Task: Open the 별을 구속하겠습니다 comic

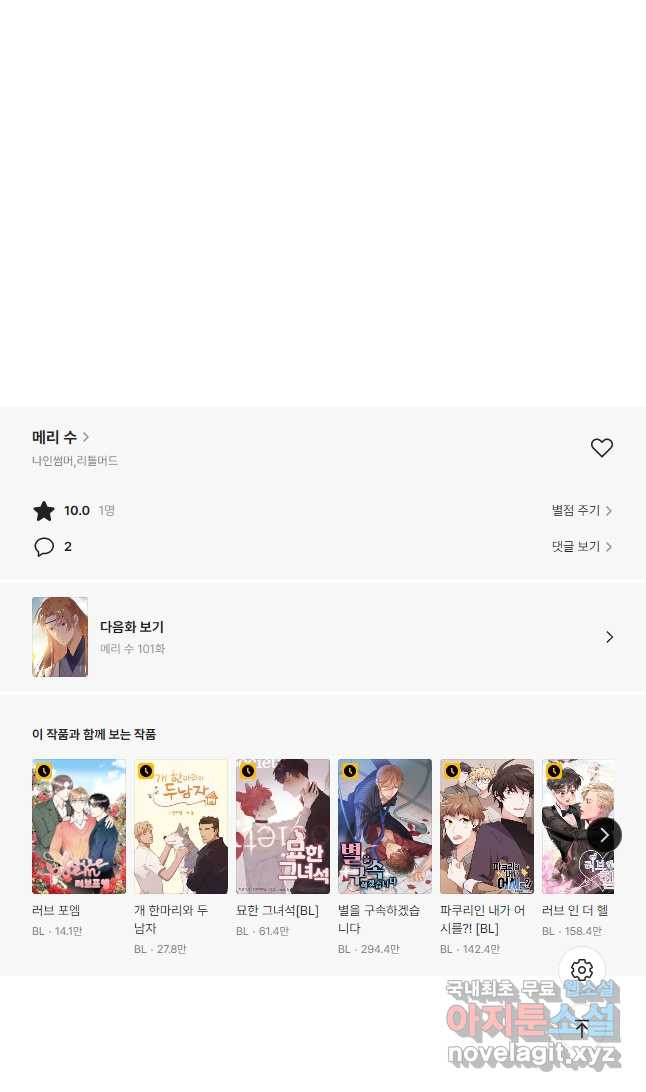Action: pos(385,827)
